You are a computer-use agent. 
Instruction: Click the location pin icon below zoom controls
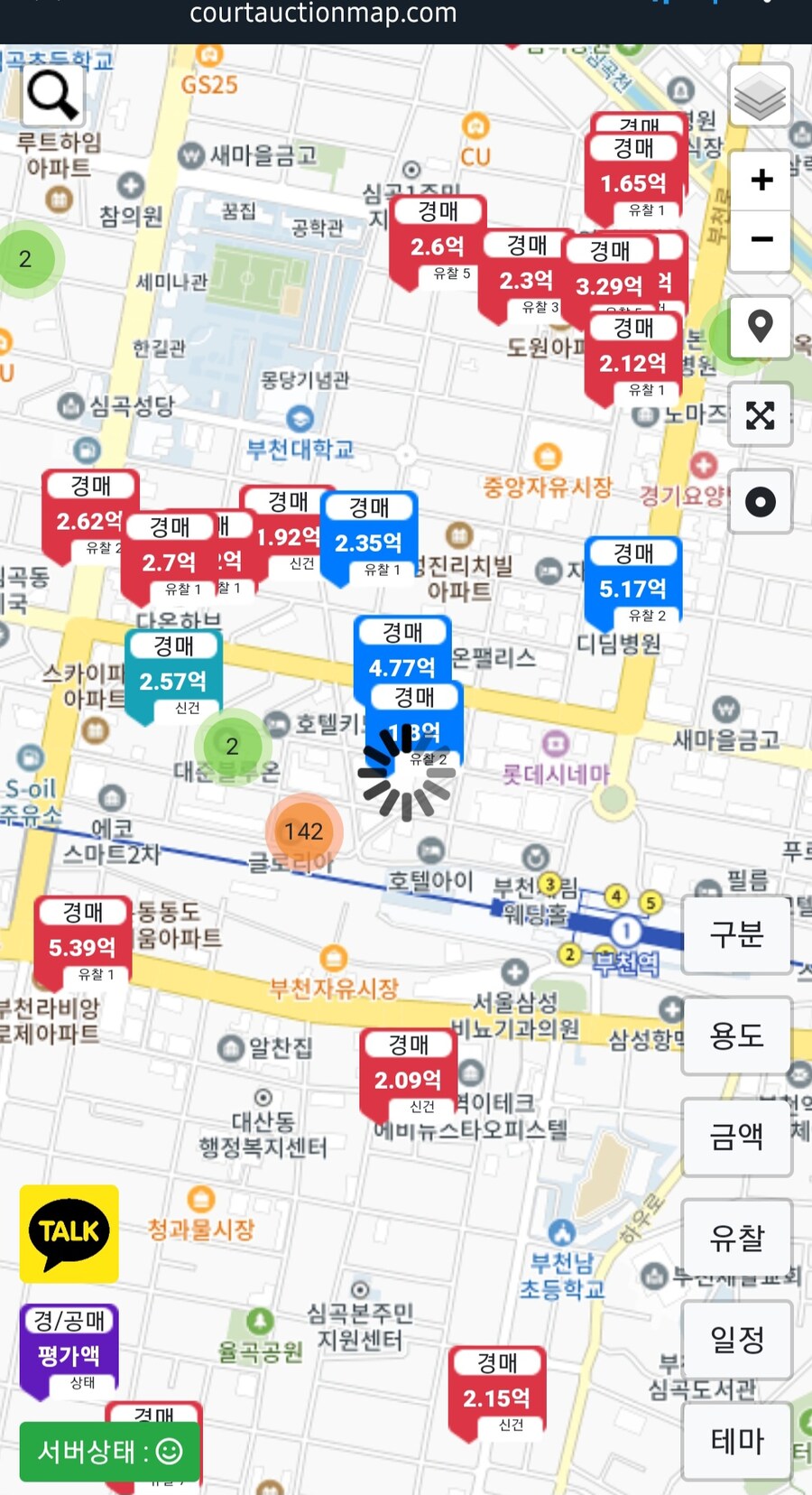coord(761,325)
